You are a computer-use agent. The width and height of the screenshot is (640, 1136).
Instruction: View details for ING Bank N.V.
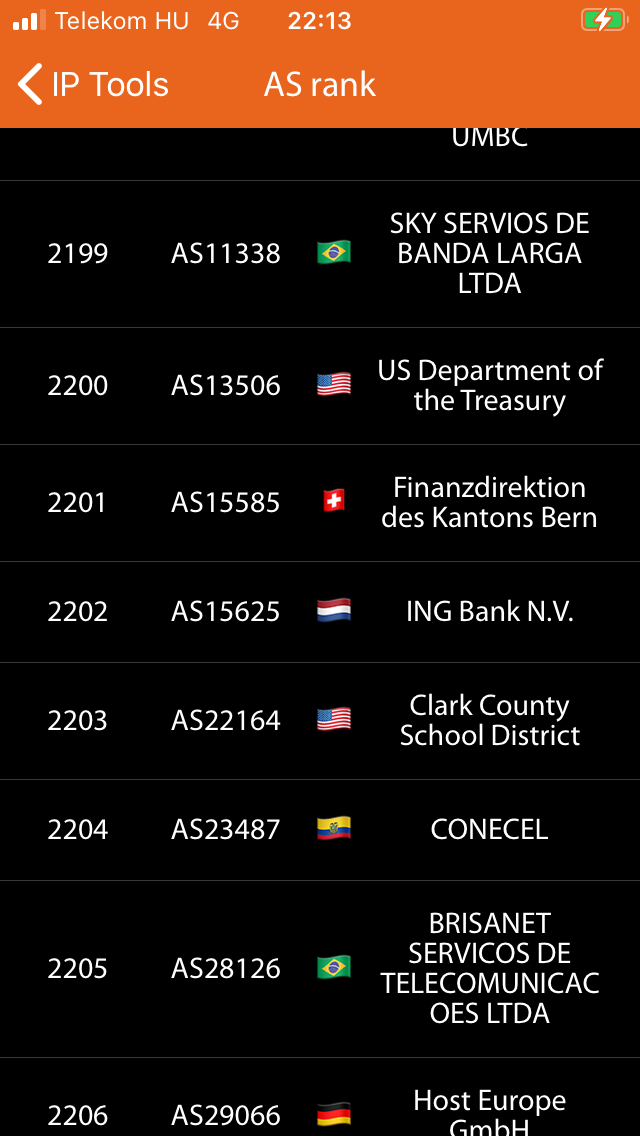[320, 612]
